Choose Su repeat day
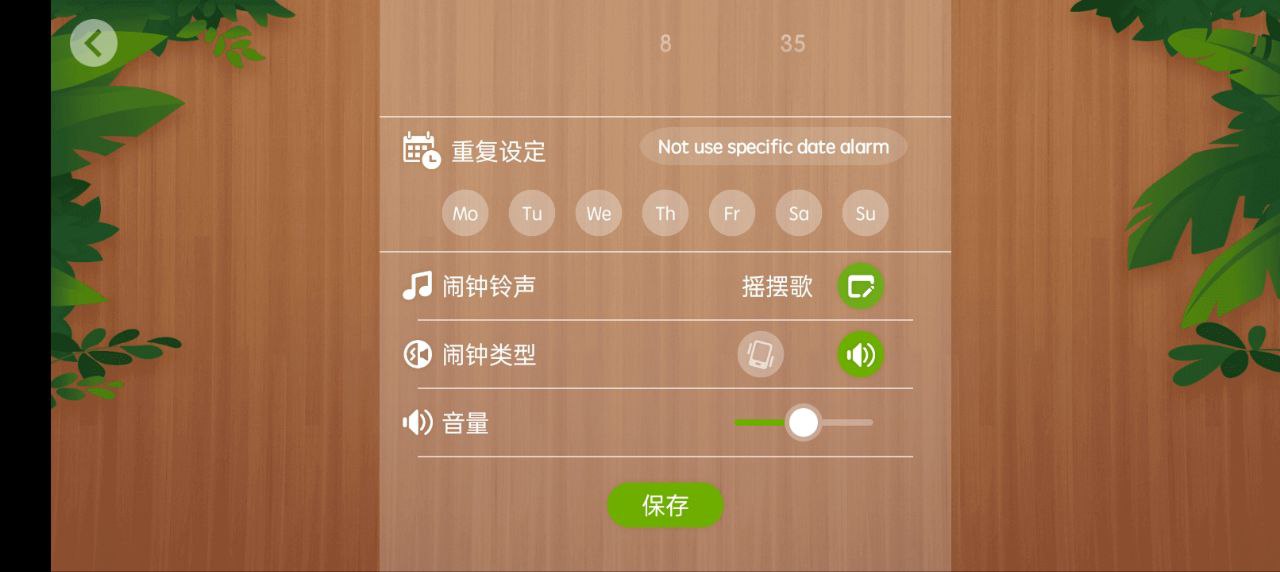This screenshot has width=1280, height=572. click(x=865, y=213)
